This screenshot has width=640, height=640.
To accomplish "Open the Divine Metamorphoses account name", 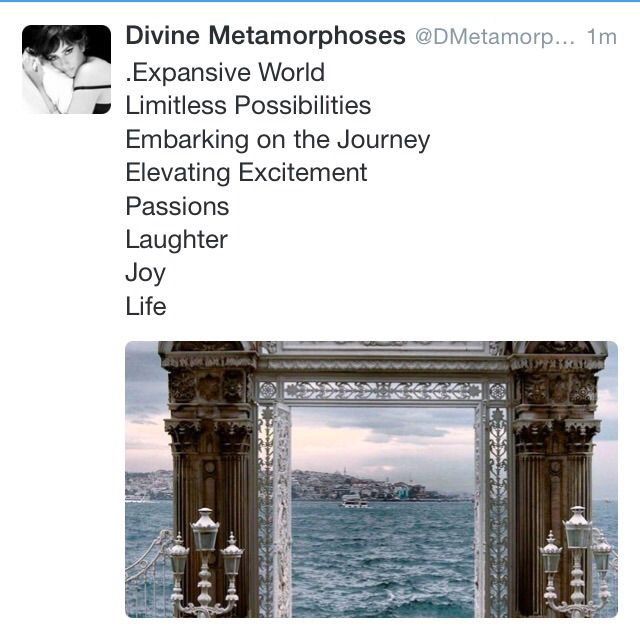I will [265, 37].
